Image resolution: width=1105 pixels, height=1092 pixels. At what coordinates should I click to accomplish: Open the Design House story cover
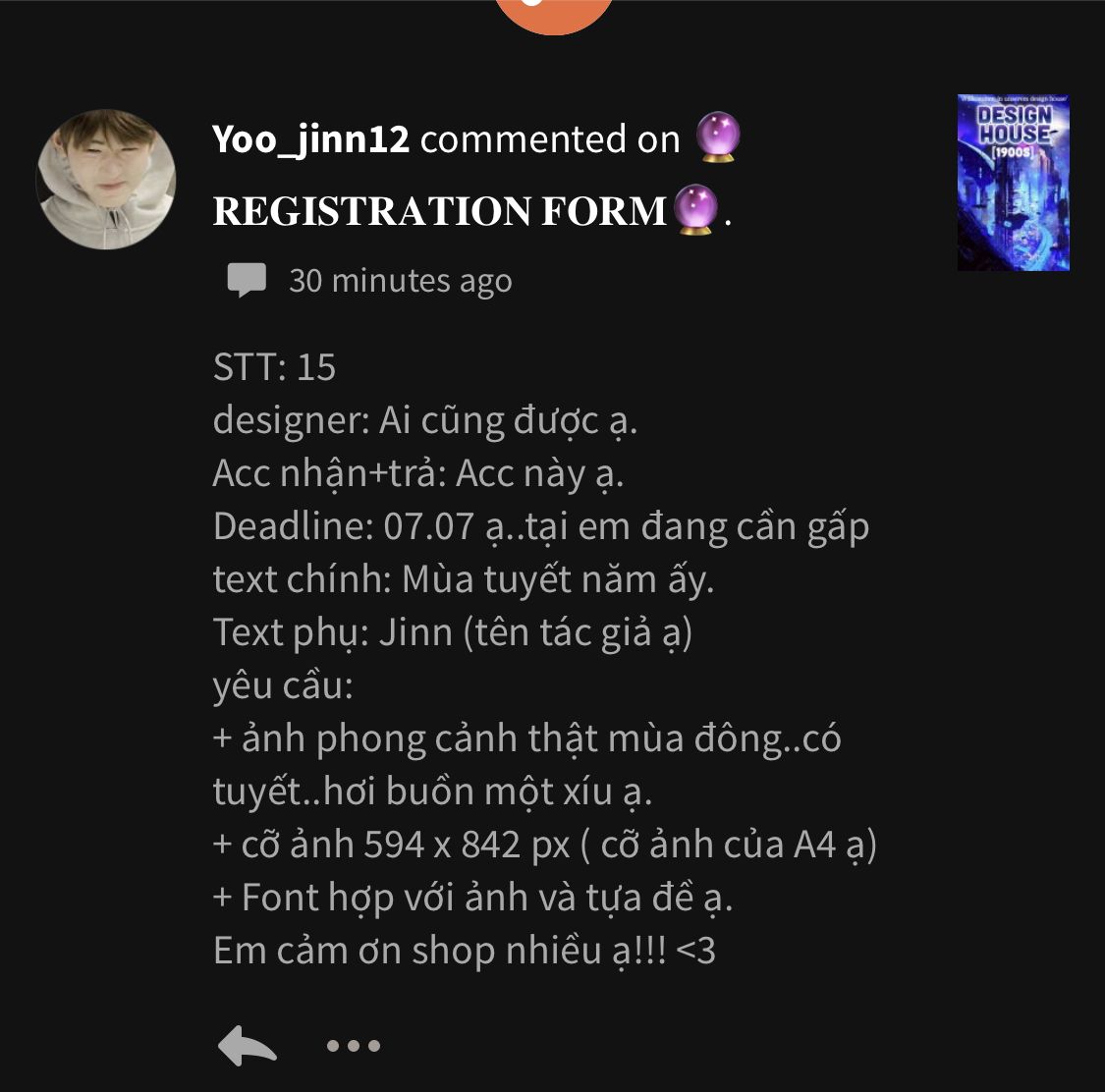click(x=1013, y=183)
